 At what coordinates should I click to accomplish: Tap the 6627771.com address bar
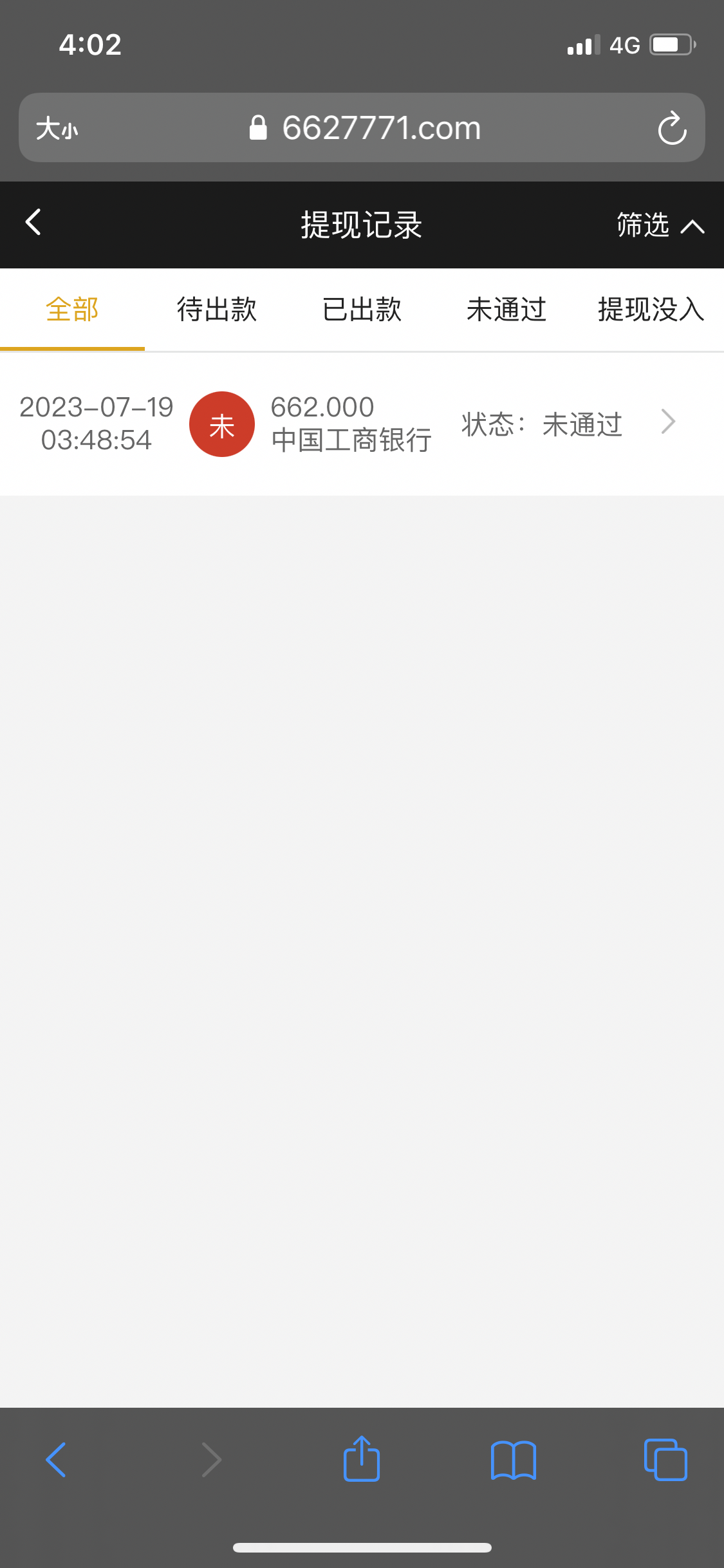[381, 127]
